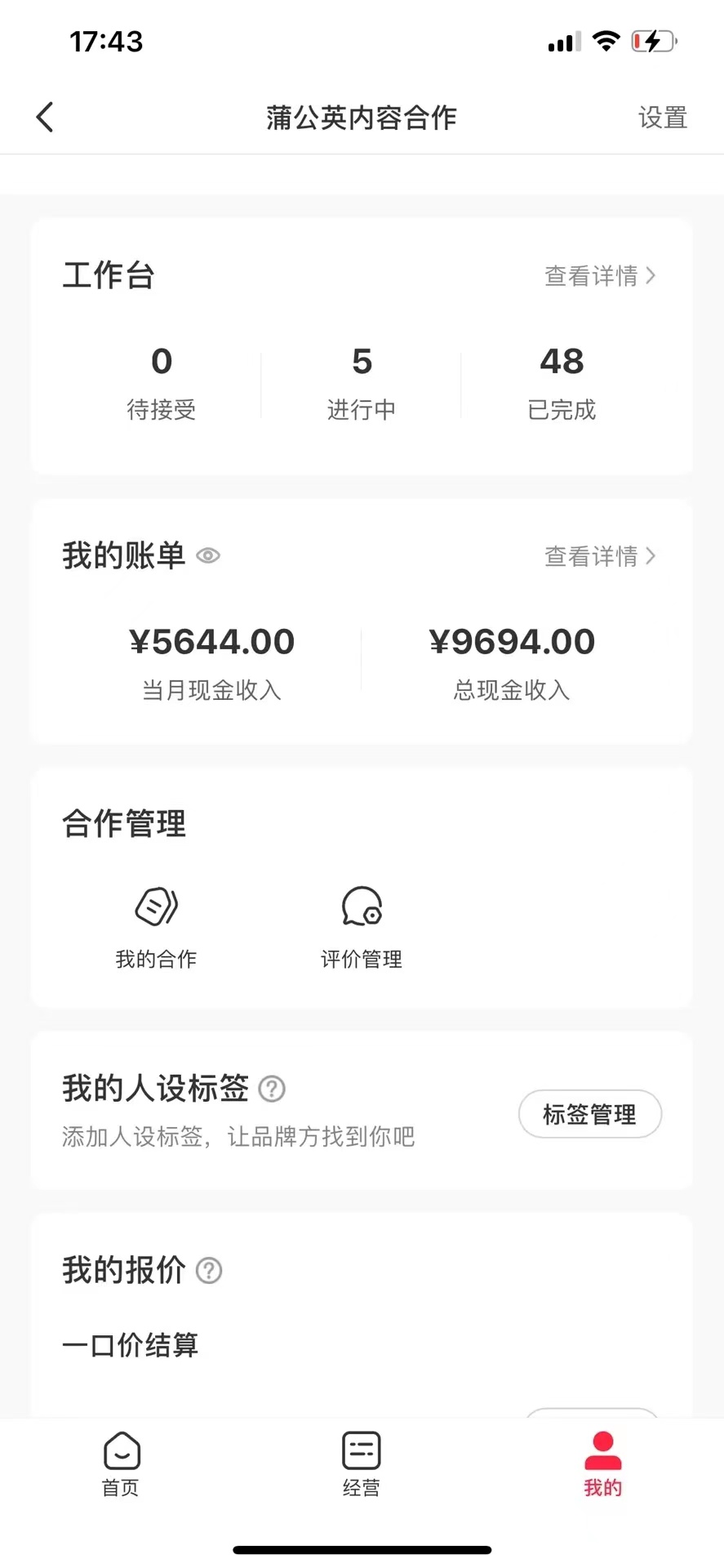
Task: Tap the 标签管理 button
Action: click(x=589, y=1113)
